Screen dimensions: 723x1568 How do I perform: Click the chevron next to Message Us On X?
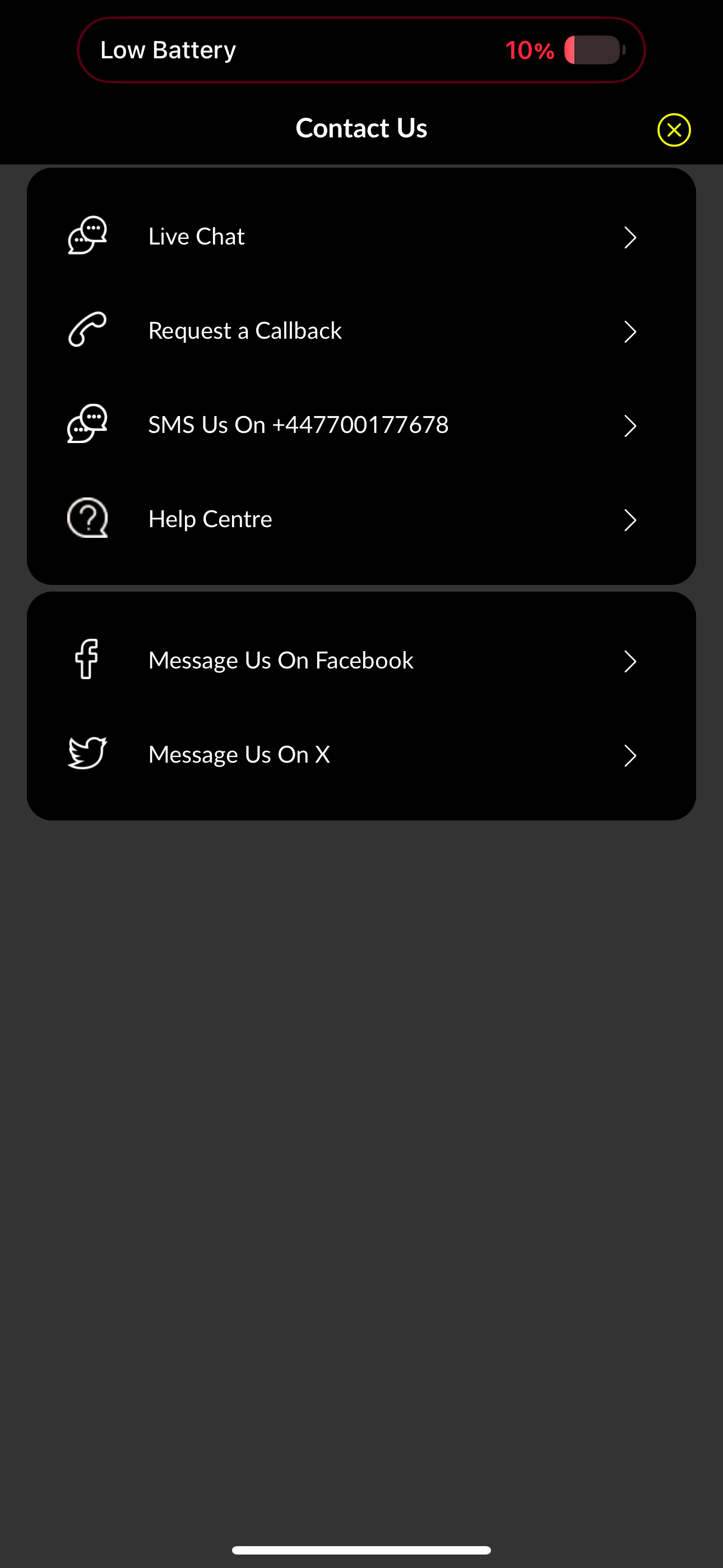tap(630, 756)
